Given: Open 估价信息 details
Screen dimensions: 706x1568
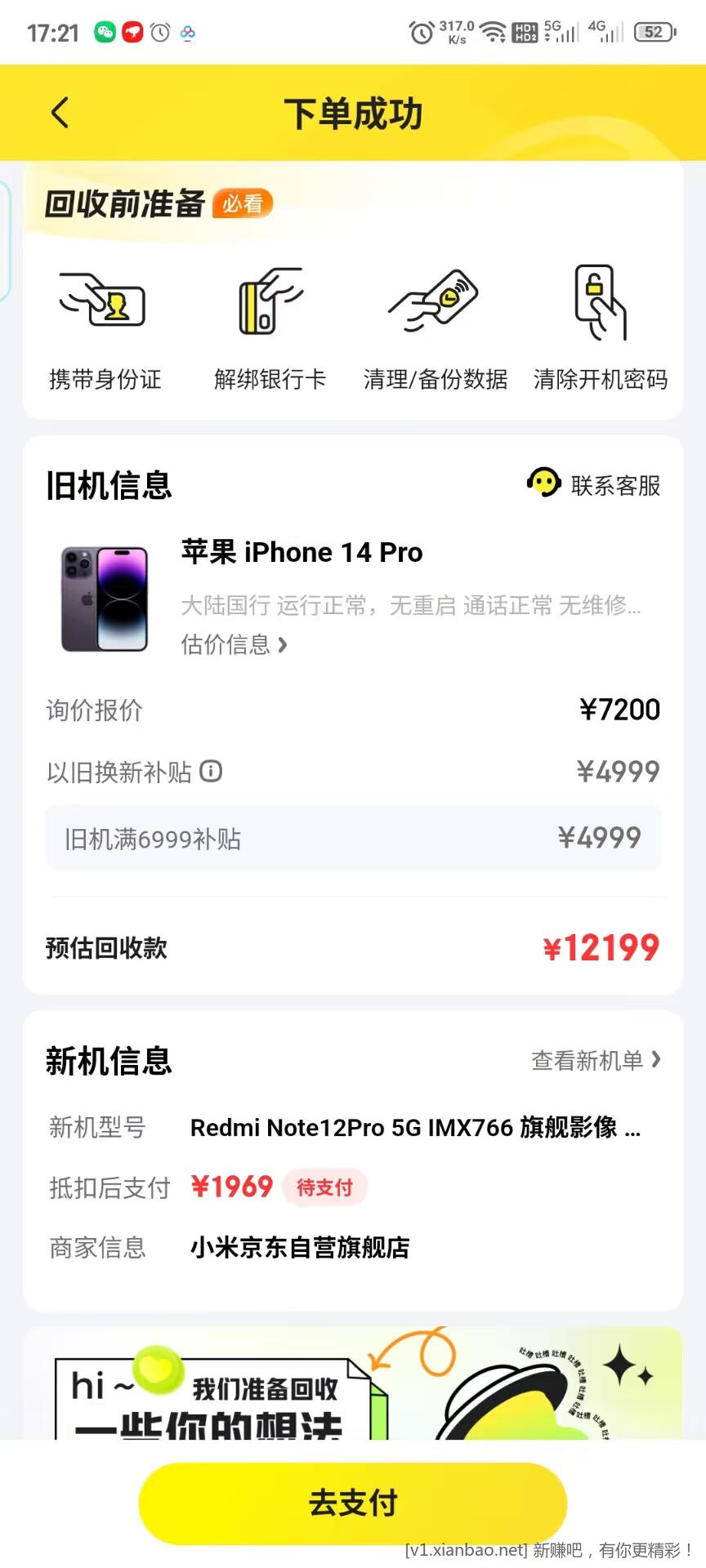Looking at the screenshot, I should tap(234, 644).
